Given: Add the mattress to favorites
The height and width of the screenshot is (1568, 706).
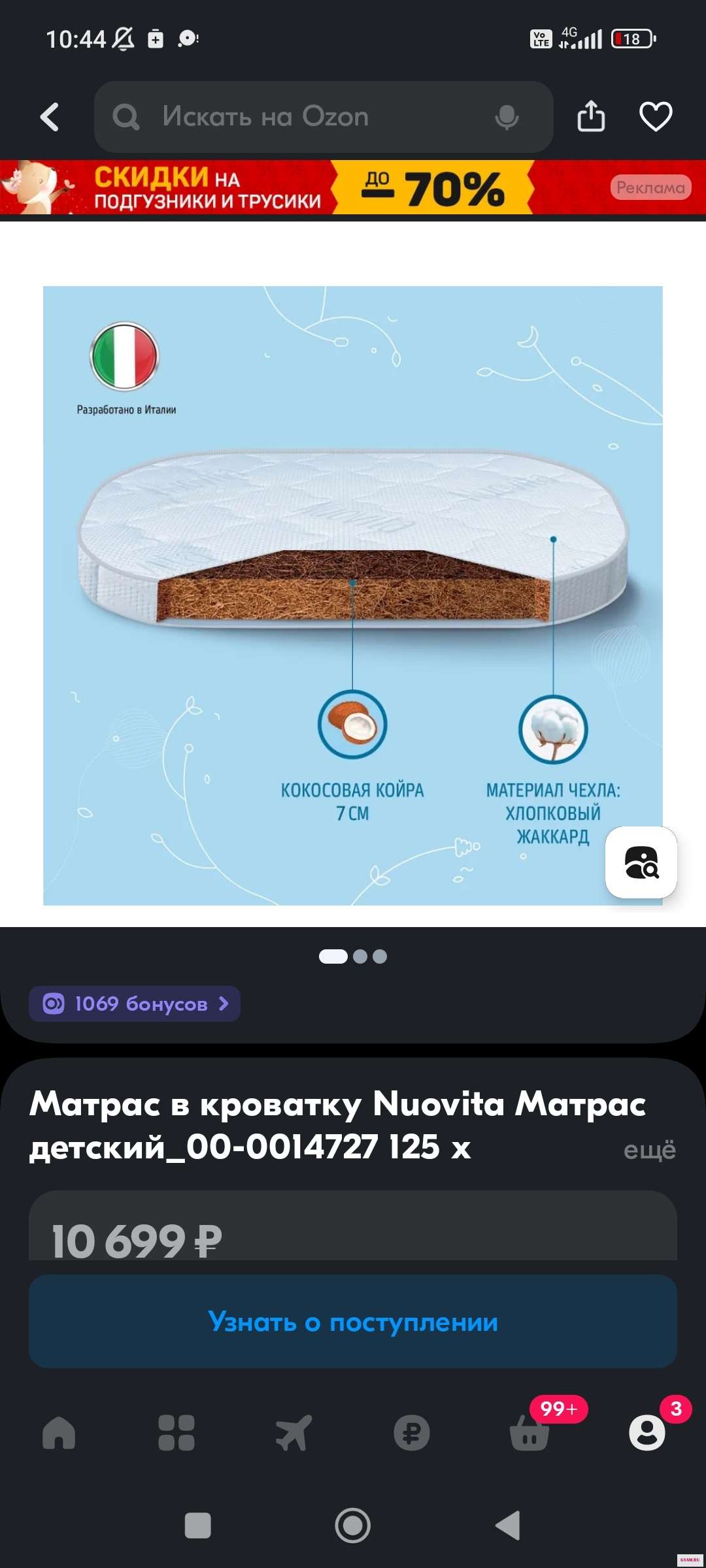Looking at the screenshot, I should (x=655, y=117).
